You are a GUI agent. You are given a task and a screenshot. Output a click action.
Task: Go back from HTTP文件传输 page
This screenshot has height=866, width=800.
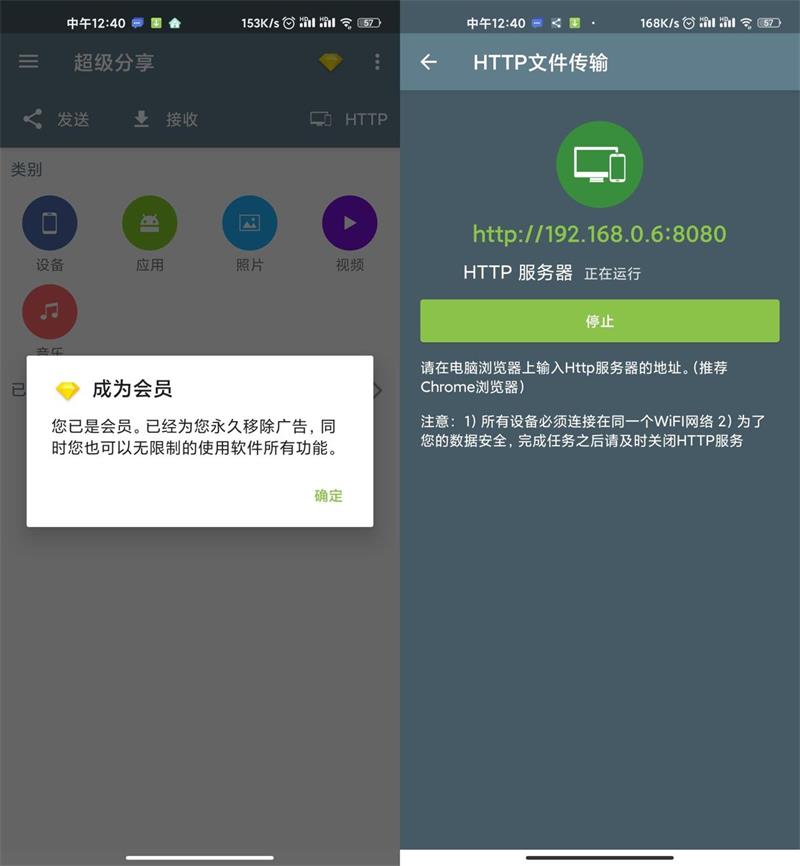[429, 62]
